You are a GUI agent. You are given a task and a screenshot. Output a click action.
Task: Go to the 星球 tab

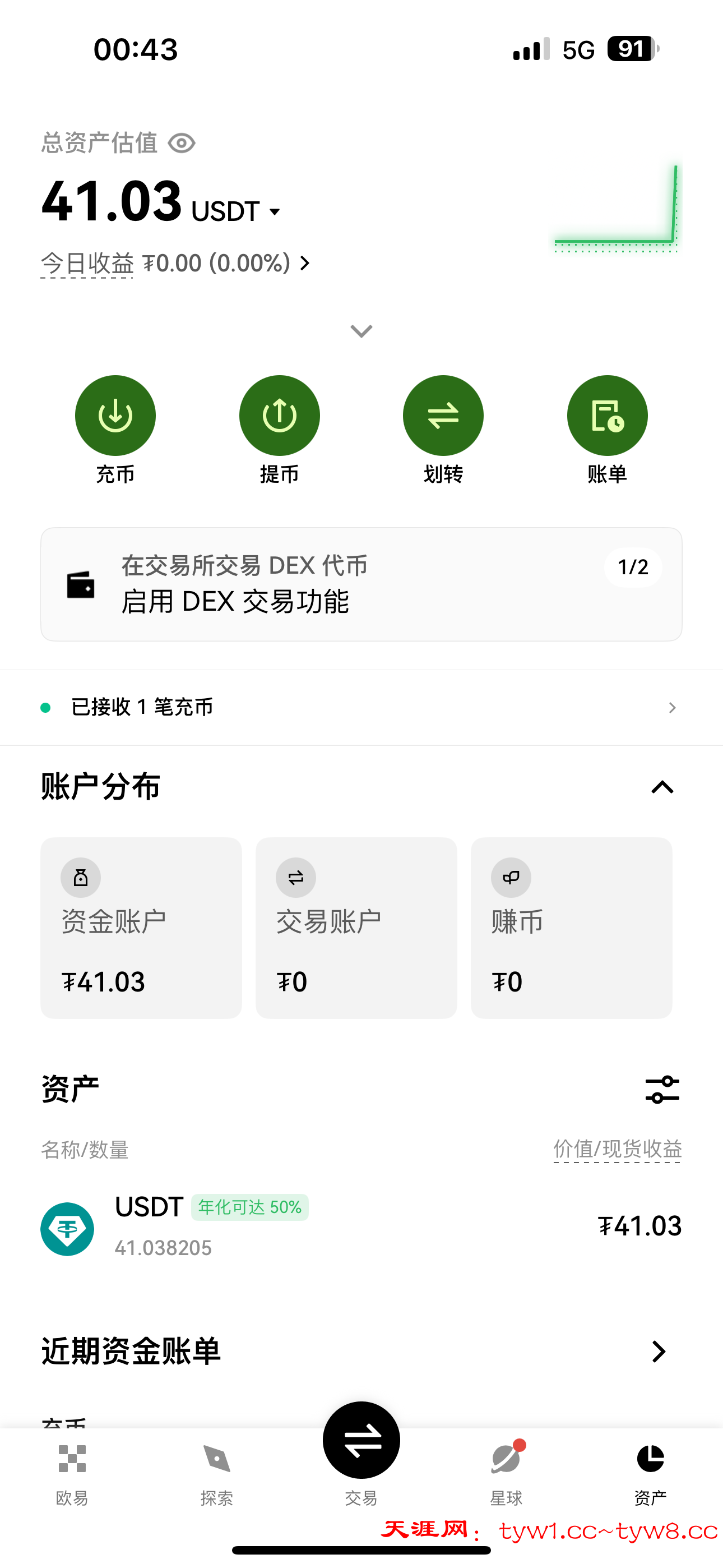click(506, 1472)
